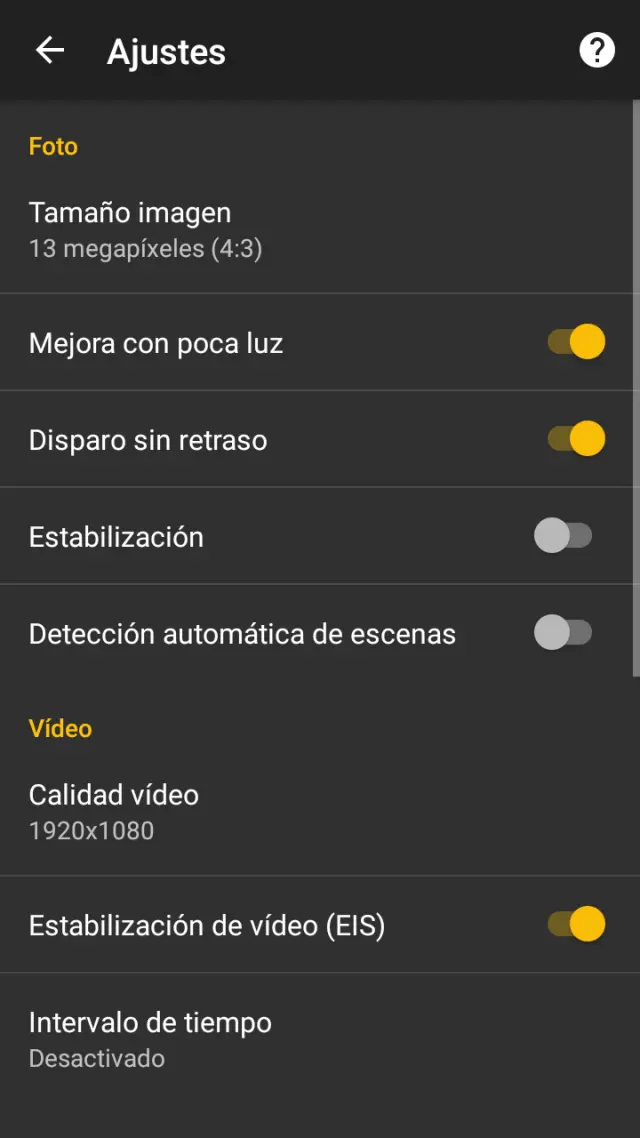Viewport: 640px width, 1138px height.
Task: Open Intervalo de tiempo setting
Action: pos(150,1039)
